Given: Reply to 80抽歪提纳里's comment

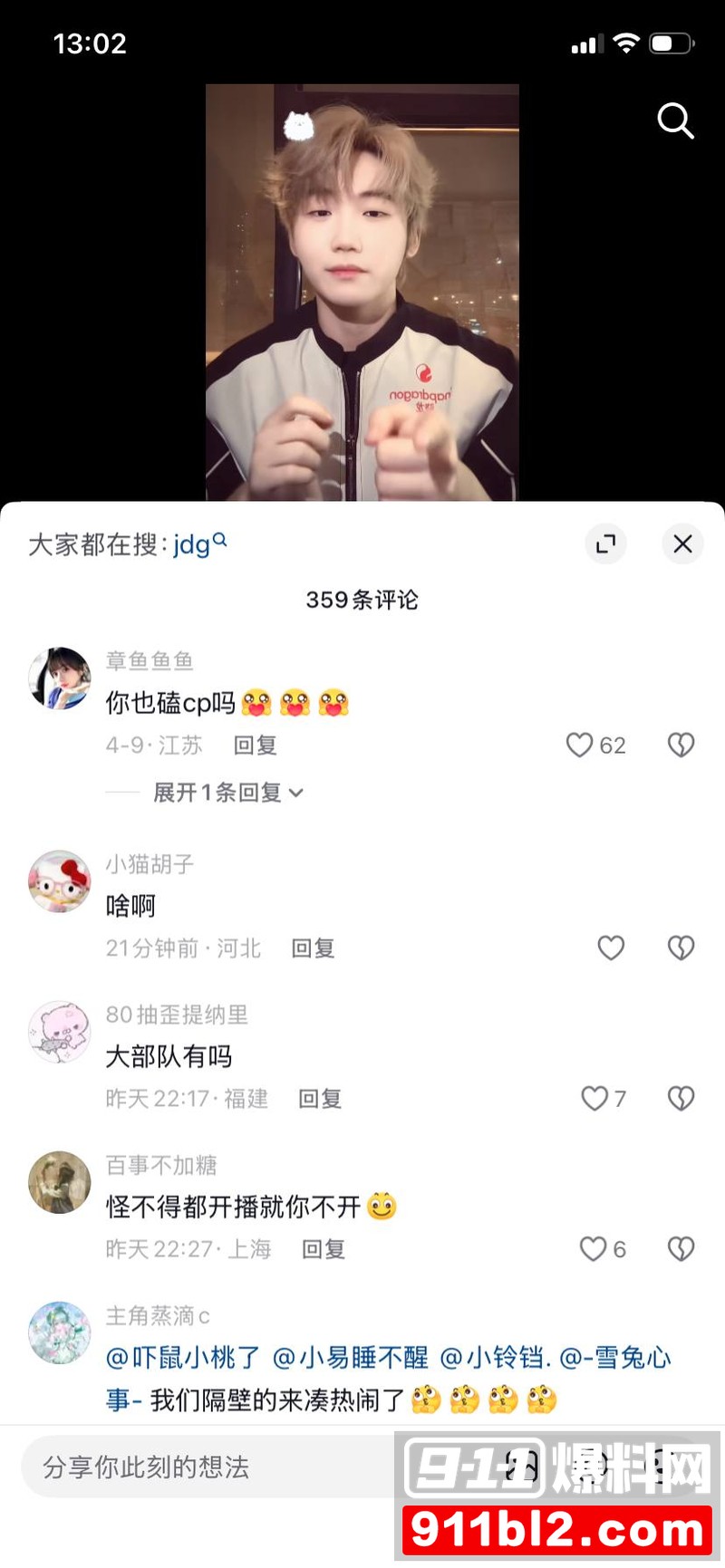Looking at the screenshot, I should (320, 1099).
